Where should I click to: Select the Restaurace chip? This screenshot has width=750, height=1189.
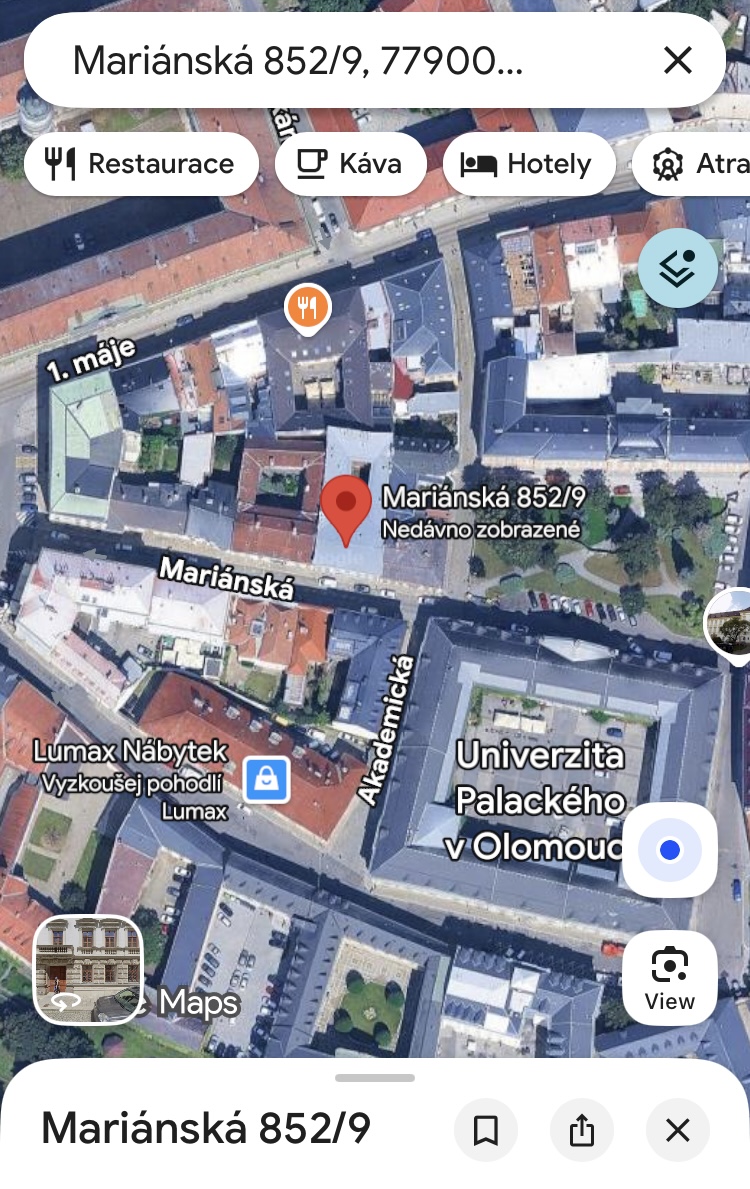[x=141, y=164]
